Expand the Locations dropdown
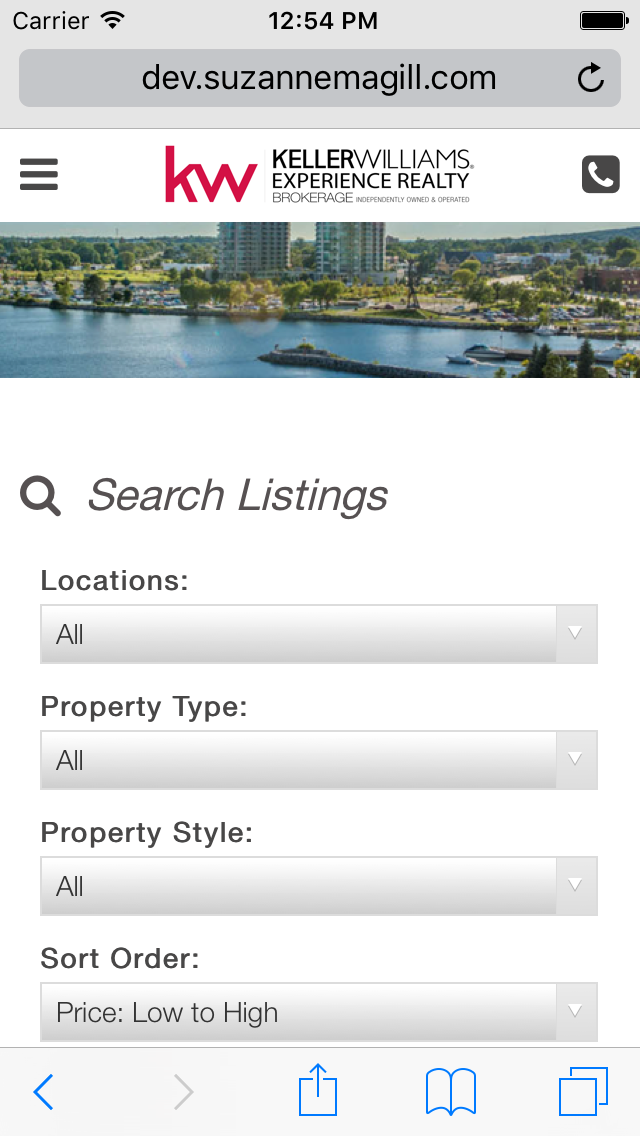Viewport: 640px width, 1136px height. tap(318, 634)
